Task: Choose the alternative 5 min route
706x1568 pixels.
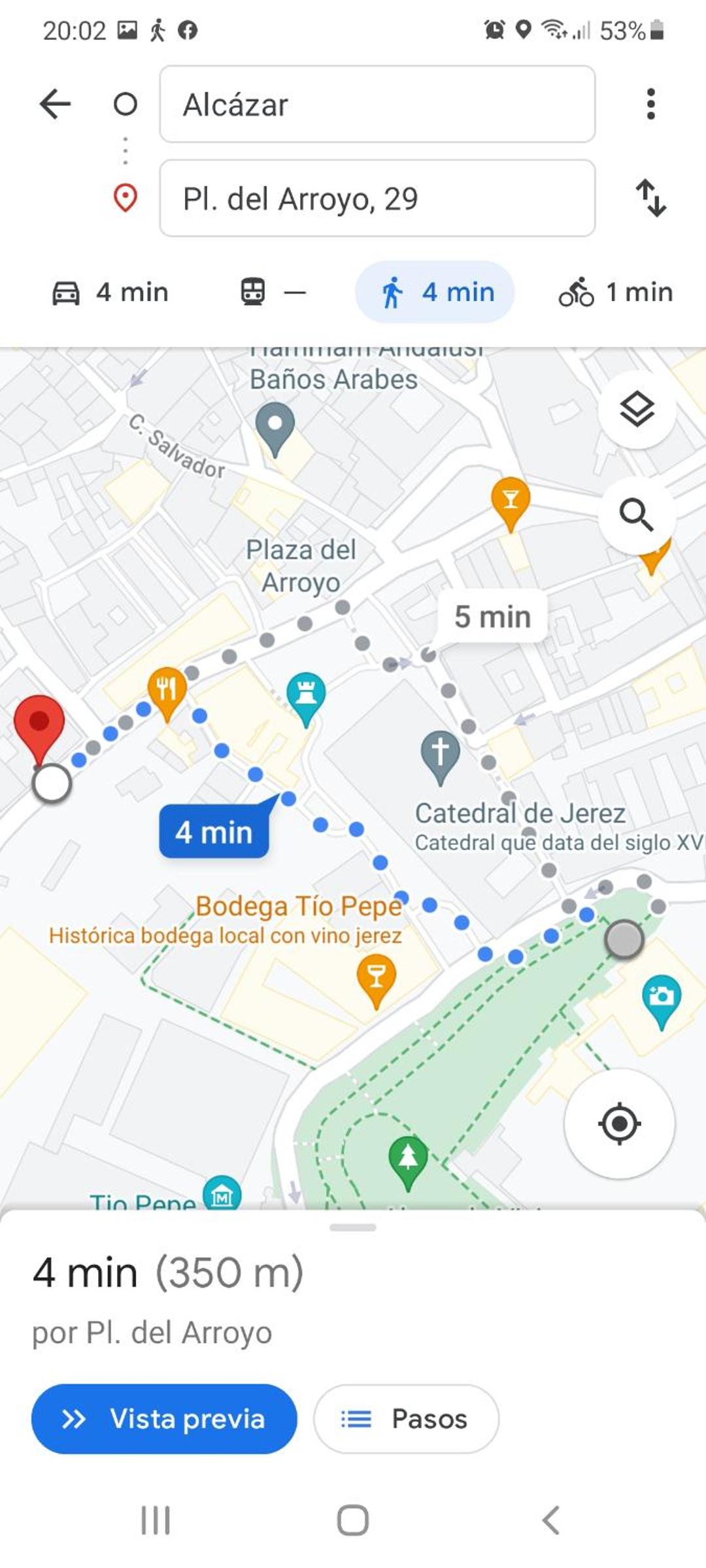Action: tap(492, 616)
